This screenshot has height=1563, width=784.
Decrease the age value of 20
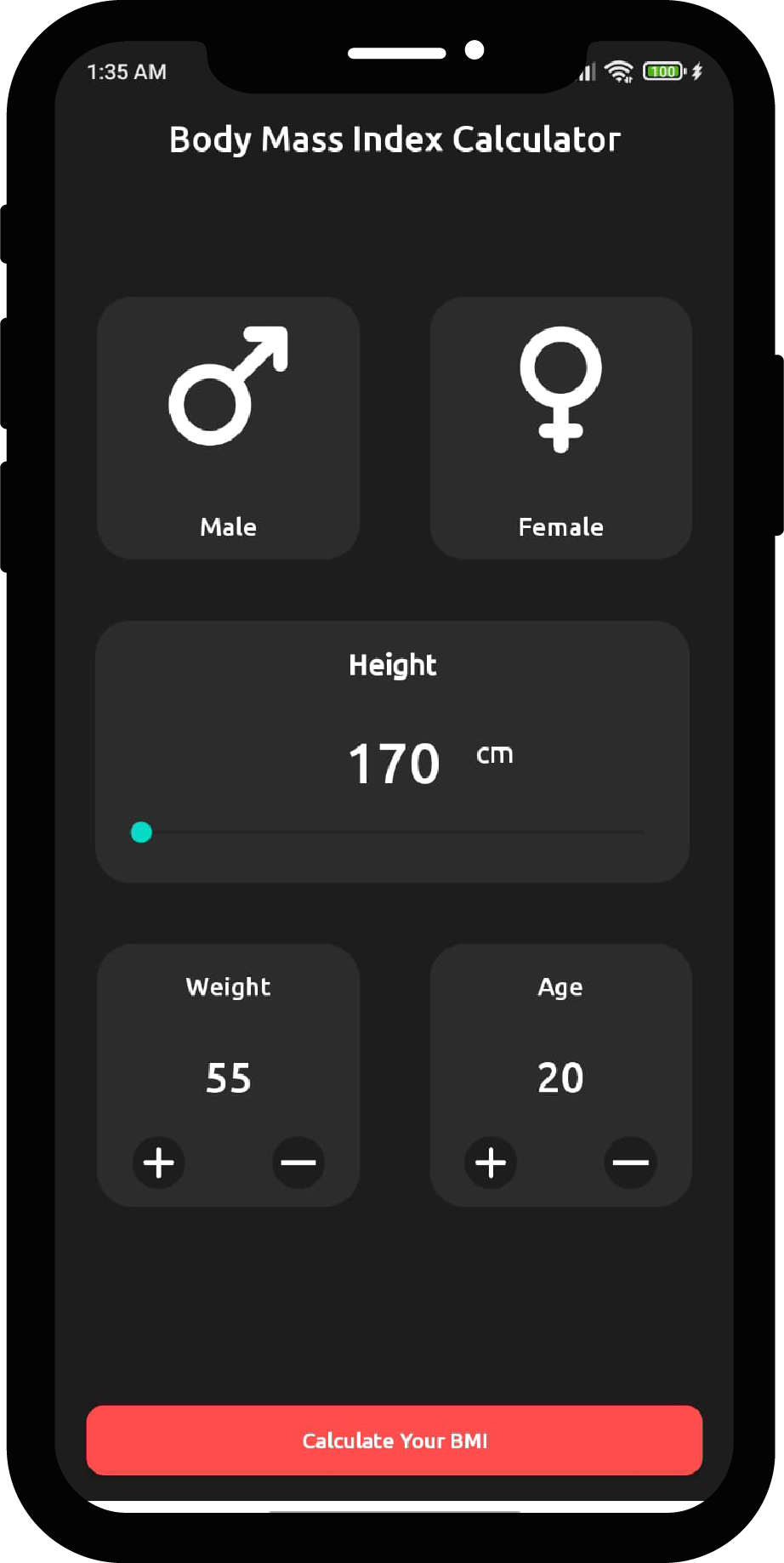click(629, 1163)
